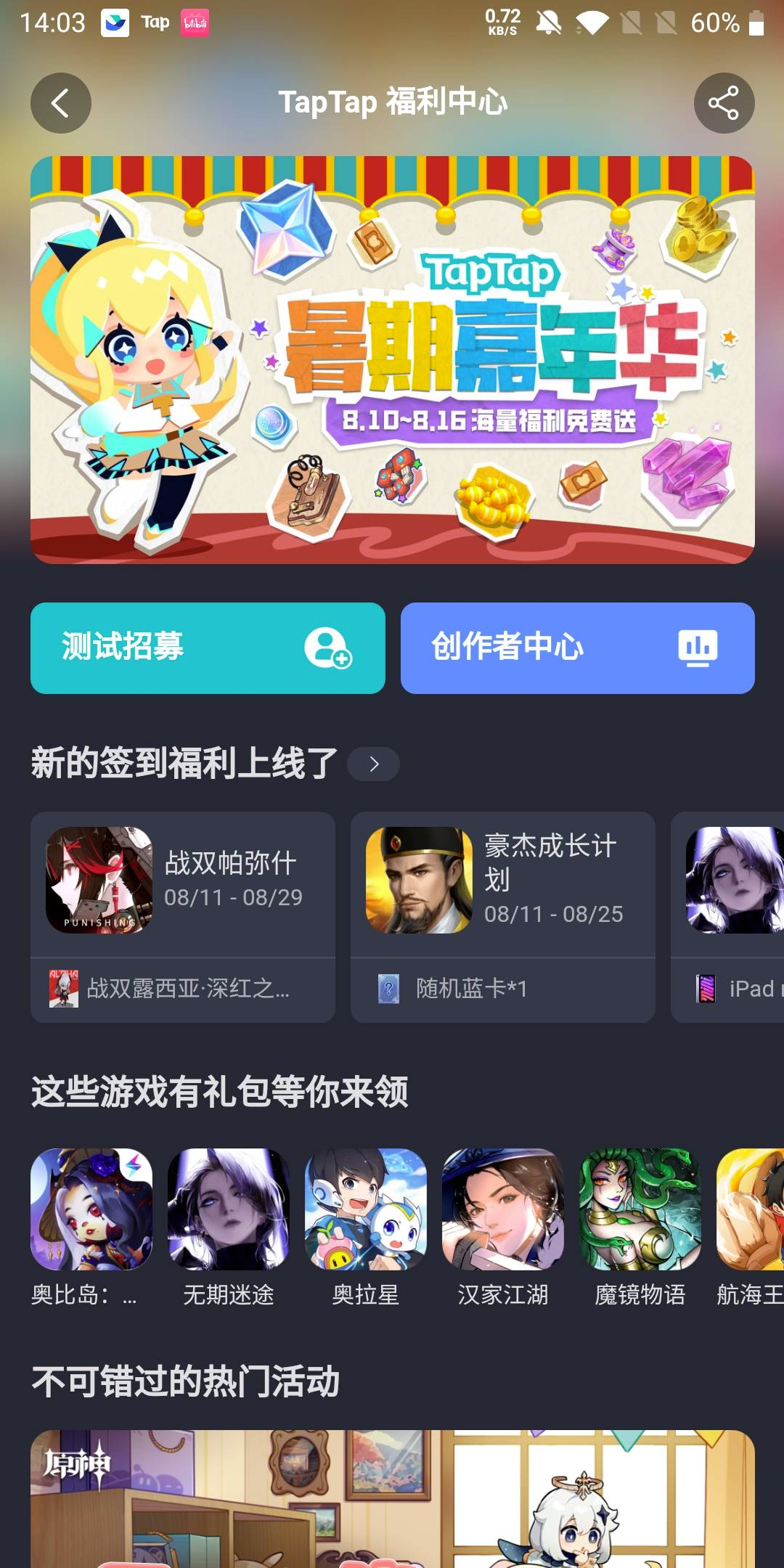The height and width of the screenshot is (1568, 784).
Task: Open the 暑期嘉年华 banner
Action: (x=393, y=359)
